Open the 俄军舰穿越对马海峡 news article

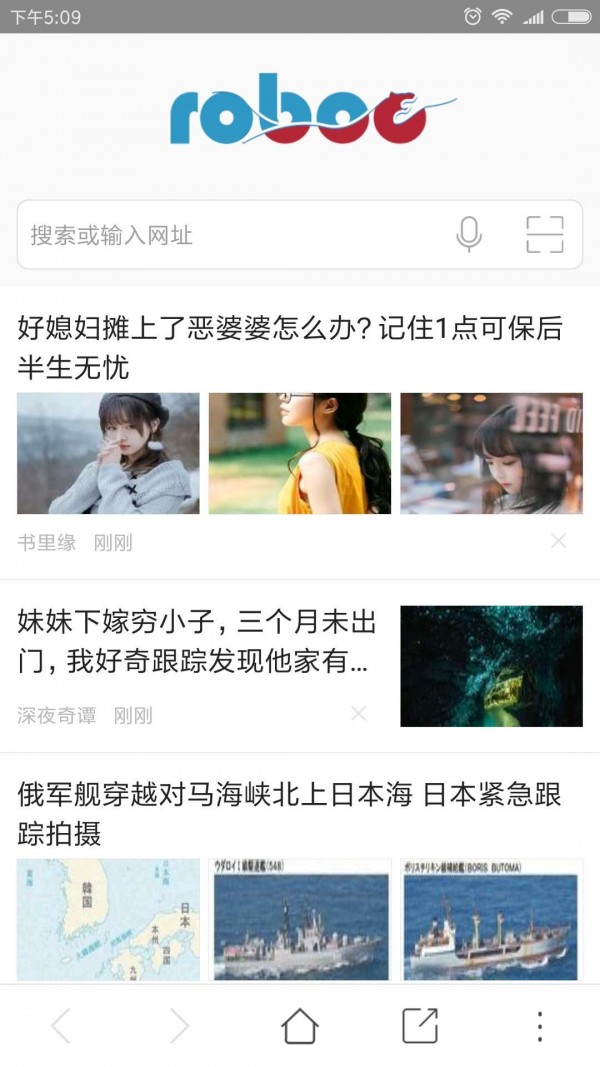point(290,813)
